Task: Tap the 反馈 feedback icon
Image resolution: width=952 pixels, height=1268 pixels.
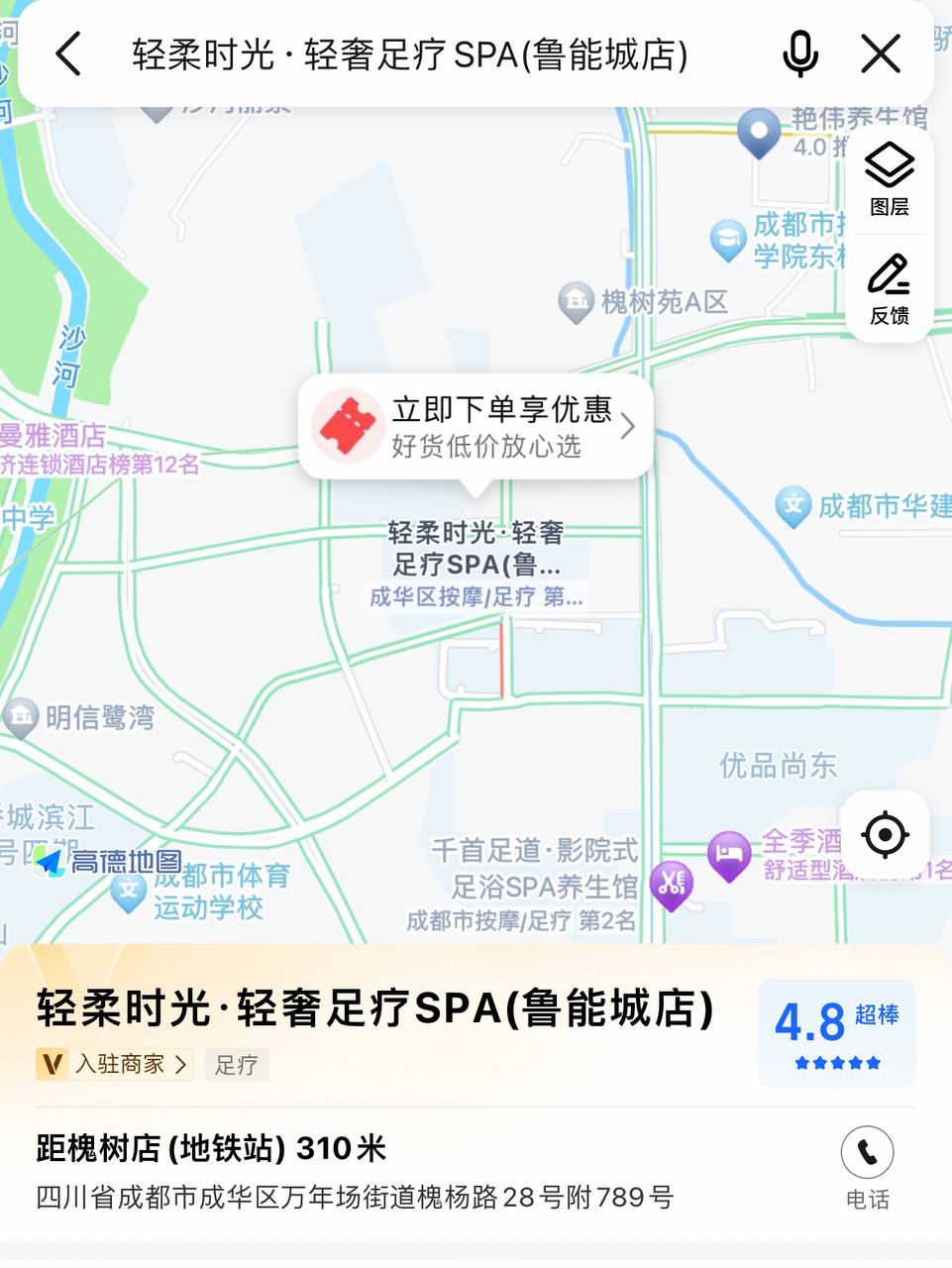Action: coord(889,289)
